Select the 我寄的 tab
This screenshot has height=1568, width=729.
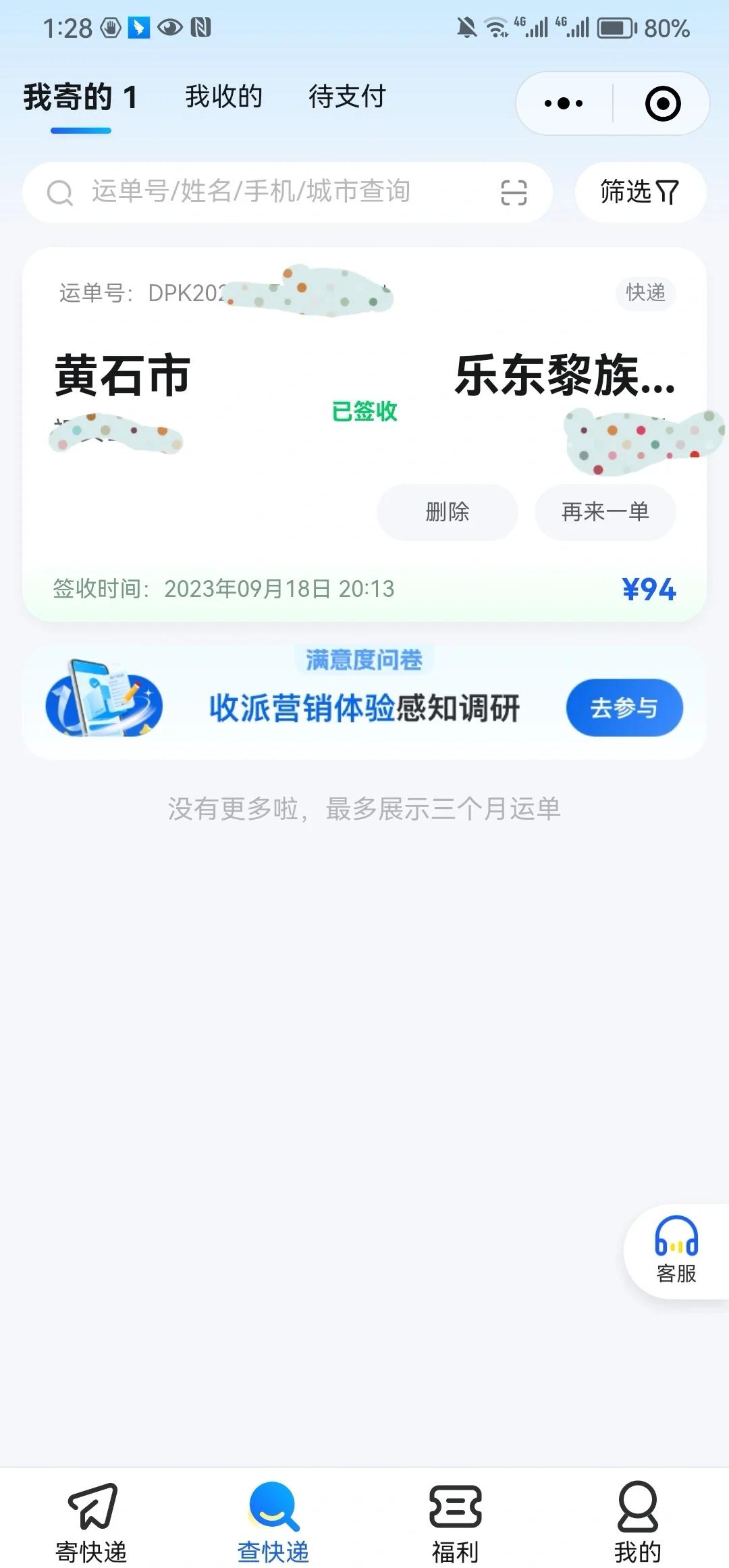[80, 97]
